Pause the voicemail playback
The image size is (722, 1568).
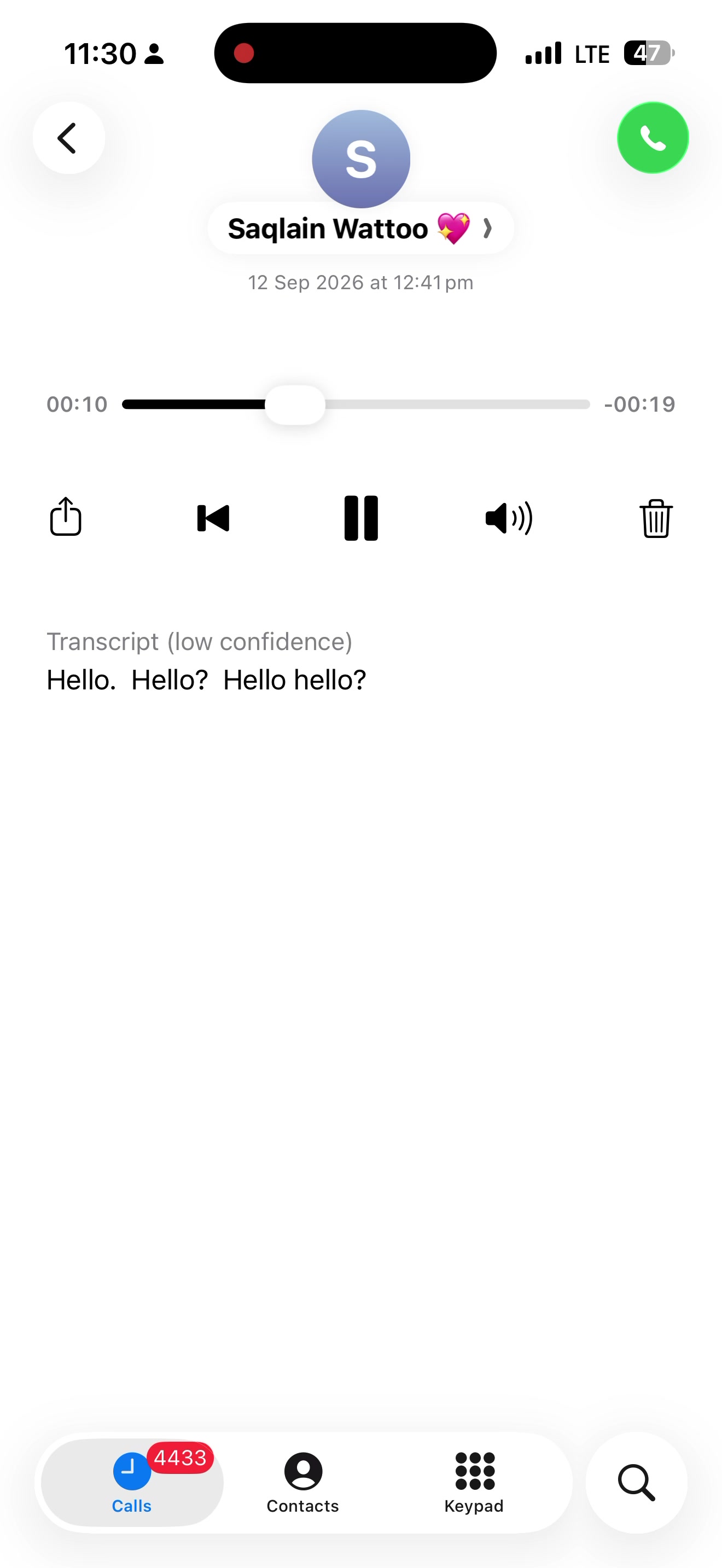(x=361, y=518)
